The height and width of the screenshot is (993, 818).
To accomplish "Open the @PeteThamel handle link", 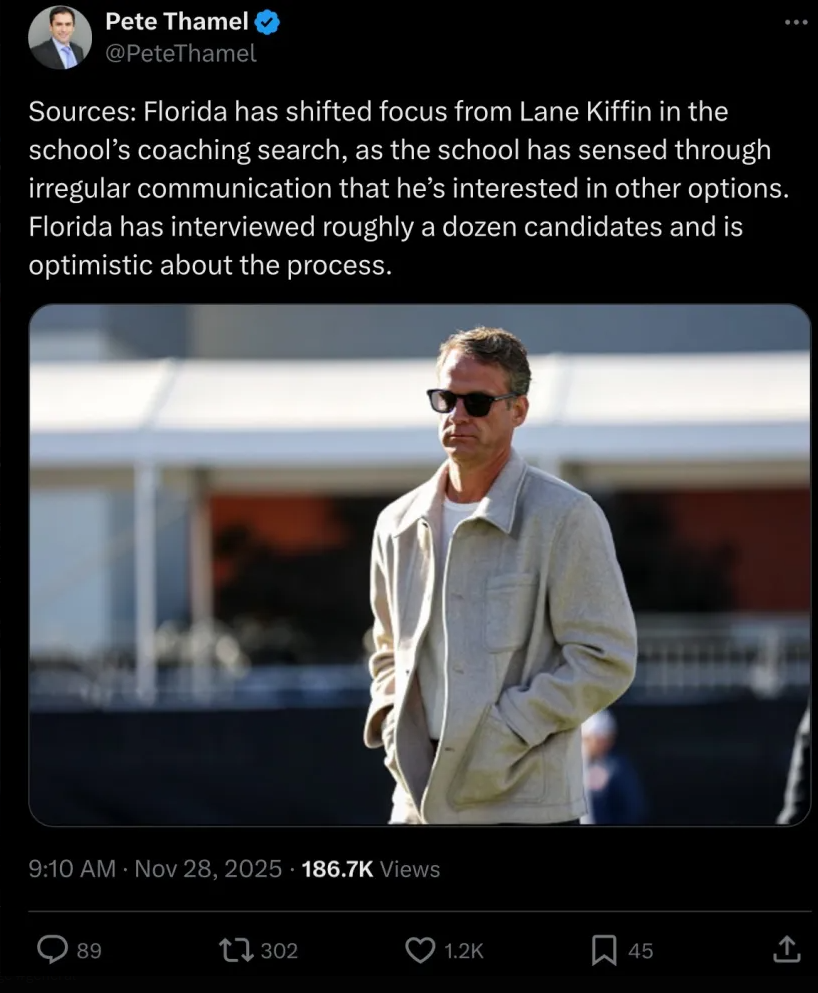I will tap(181, 54).
